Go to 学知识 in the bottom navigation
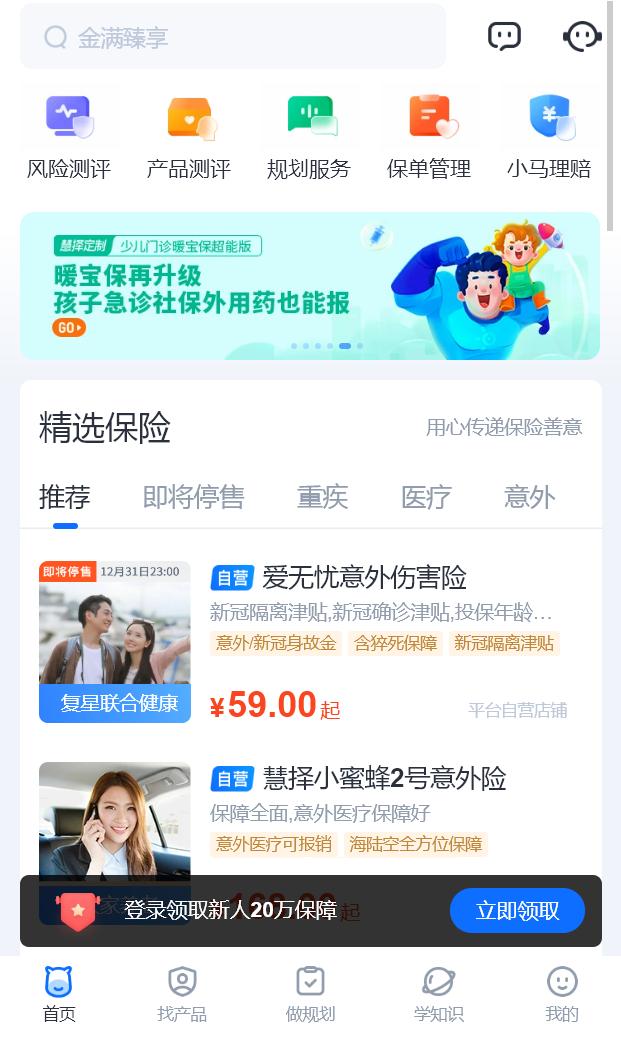 [x=438, y=994]
